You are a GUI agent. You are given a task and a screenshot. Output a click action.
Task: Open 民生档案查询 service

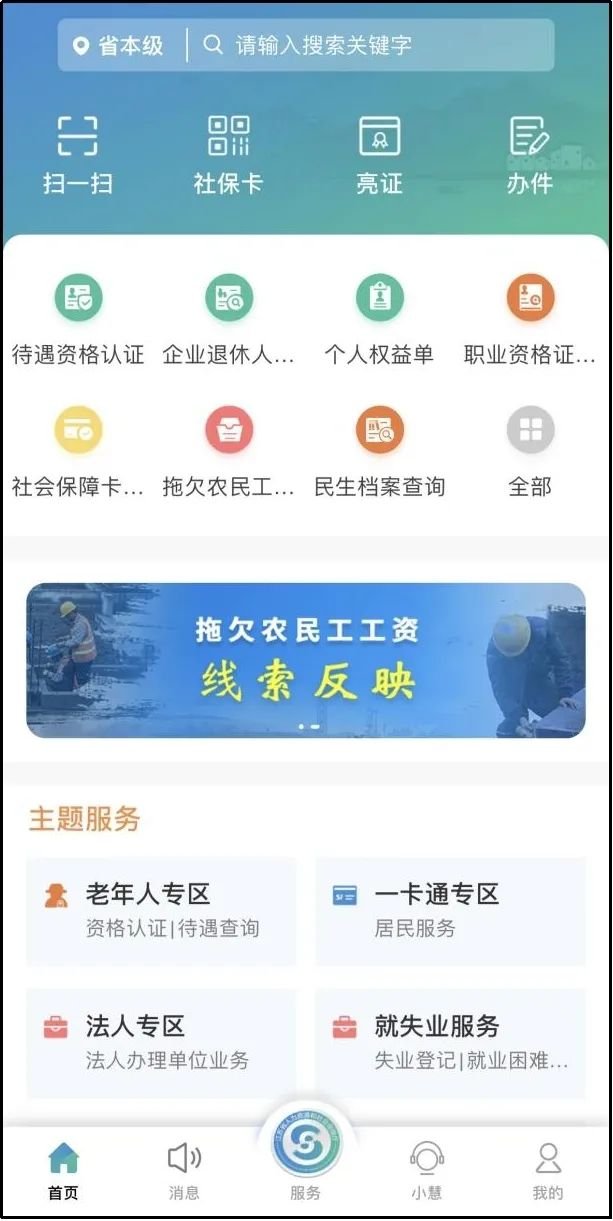point(379,450)
